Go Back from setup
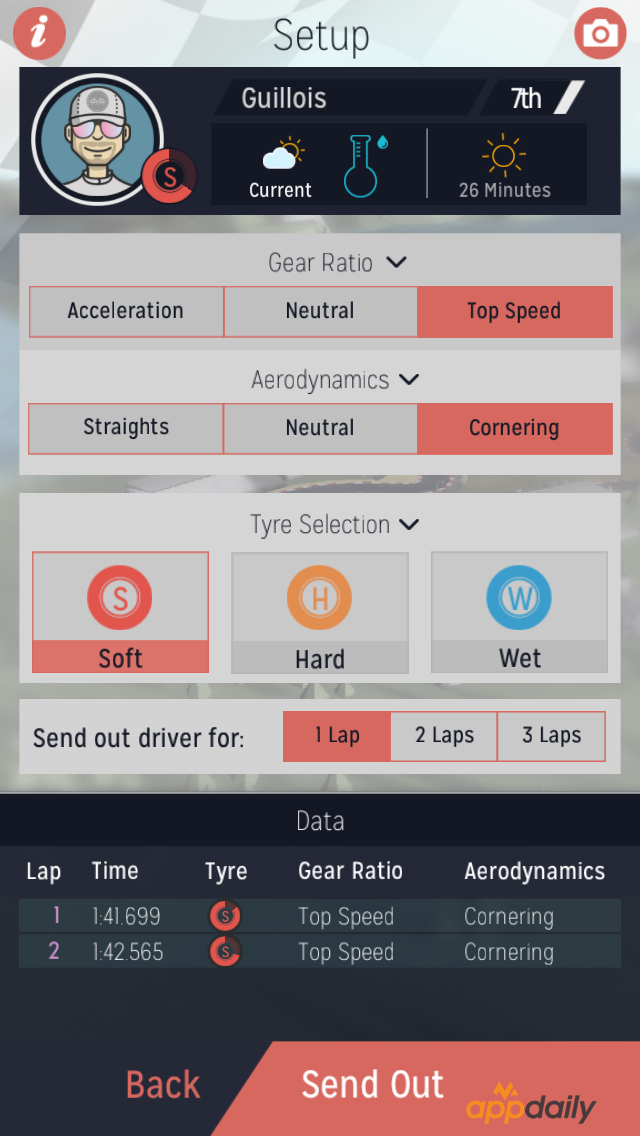Image resolution: width=640 pixels, height=1136 pixels. 163,1085
